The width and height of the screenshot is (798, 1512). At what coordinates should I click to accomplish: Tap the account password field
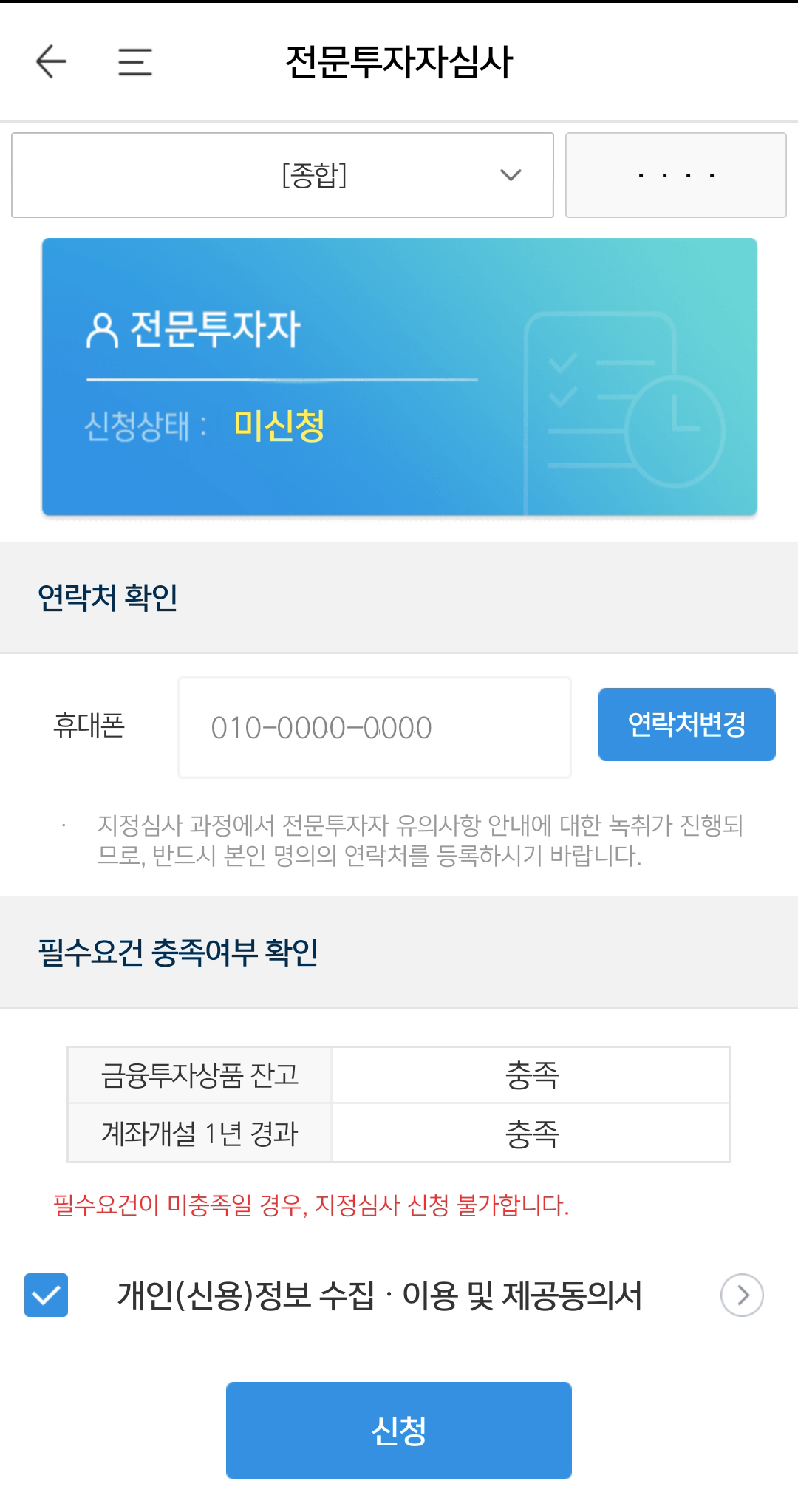pyautogui.click(x=675, y=175)
